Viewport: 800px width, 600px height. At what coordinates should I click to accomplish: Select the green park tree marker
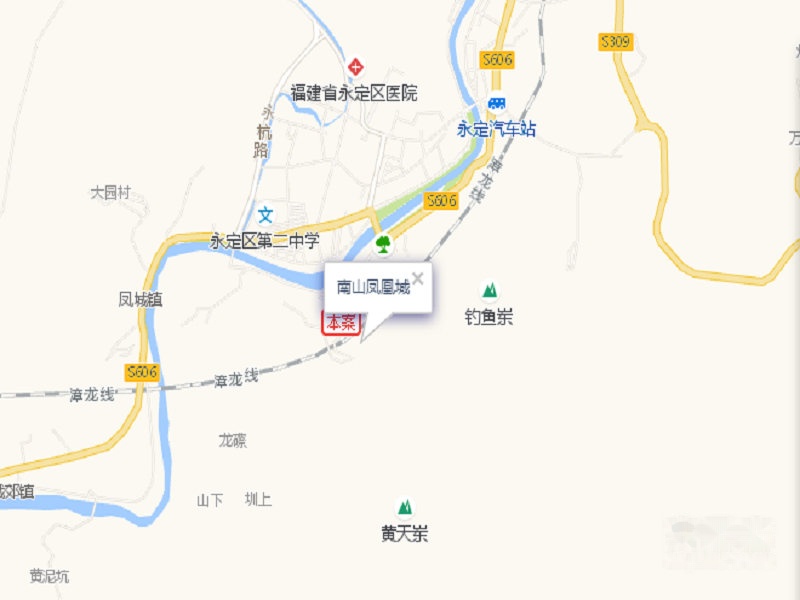pyautogui.click(x=382, y=242)
